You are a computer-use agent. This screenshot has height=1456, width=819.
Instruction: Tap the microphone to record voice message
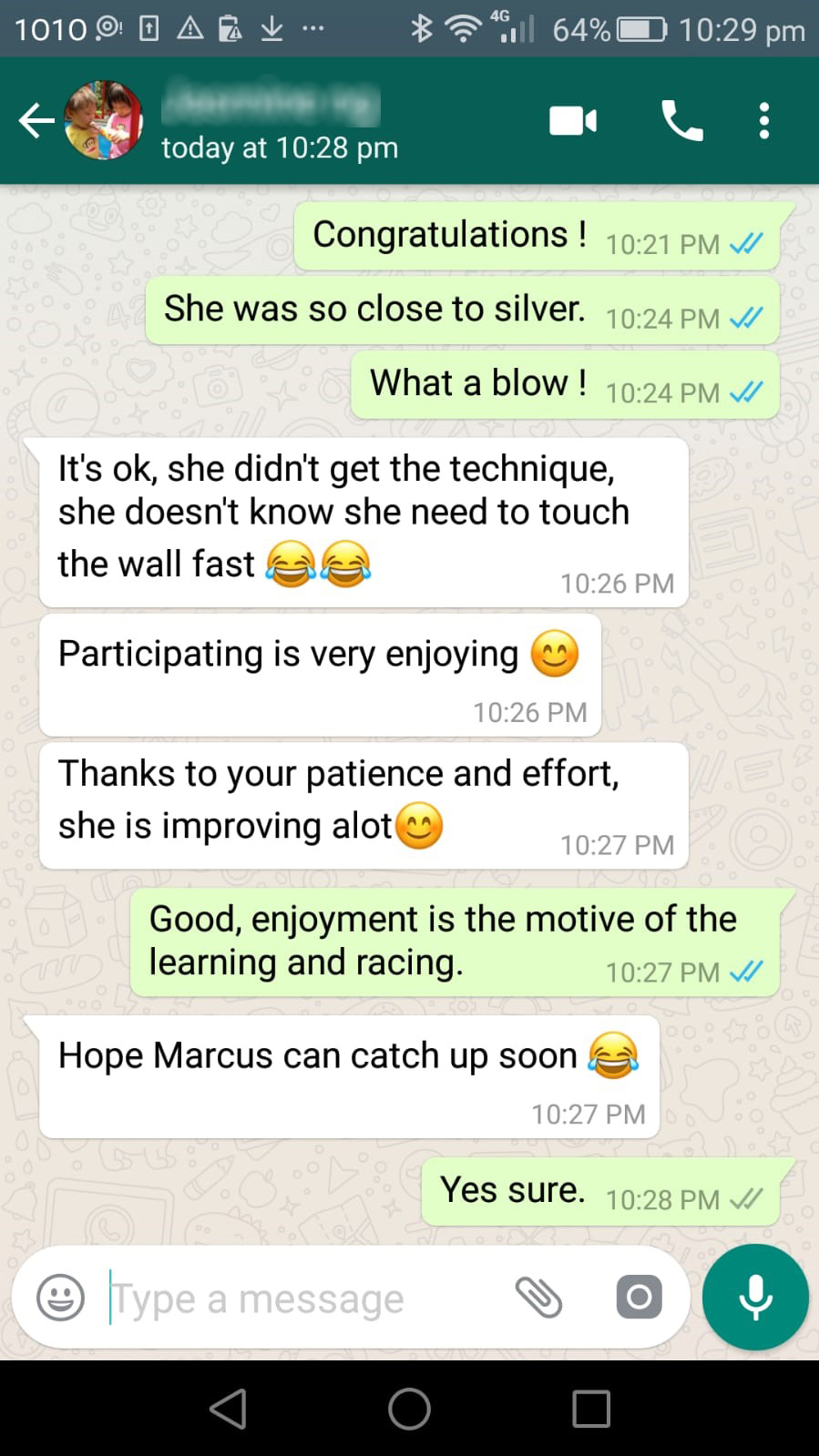pos(755,1297)
